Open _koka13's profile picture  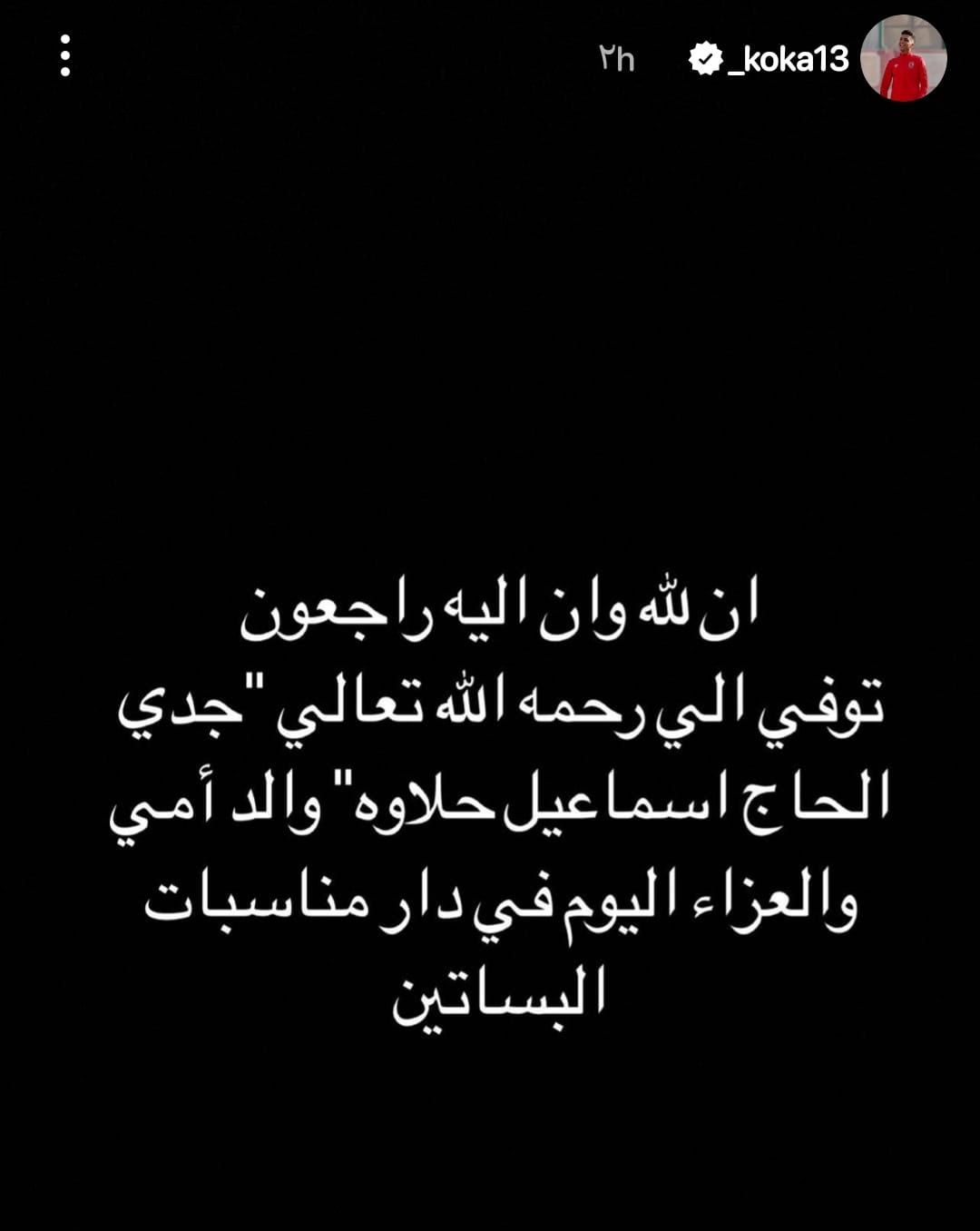(903, 58)
